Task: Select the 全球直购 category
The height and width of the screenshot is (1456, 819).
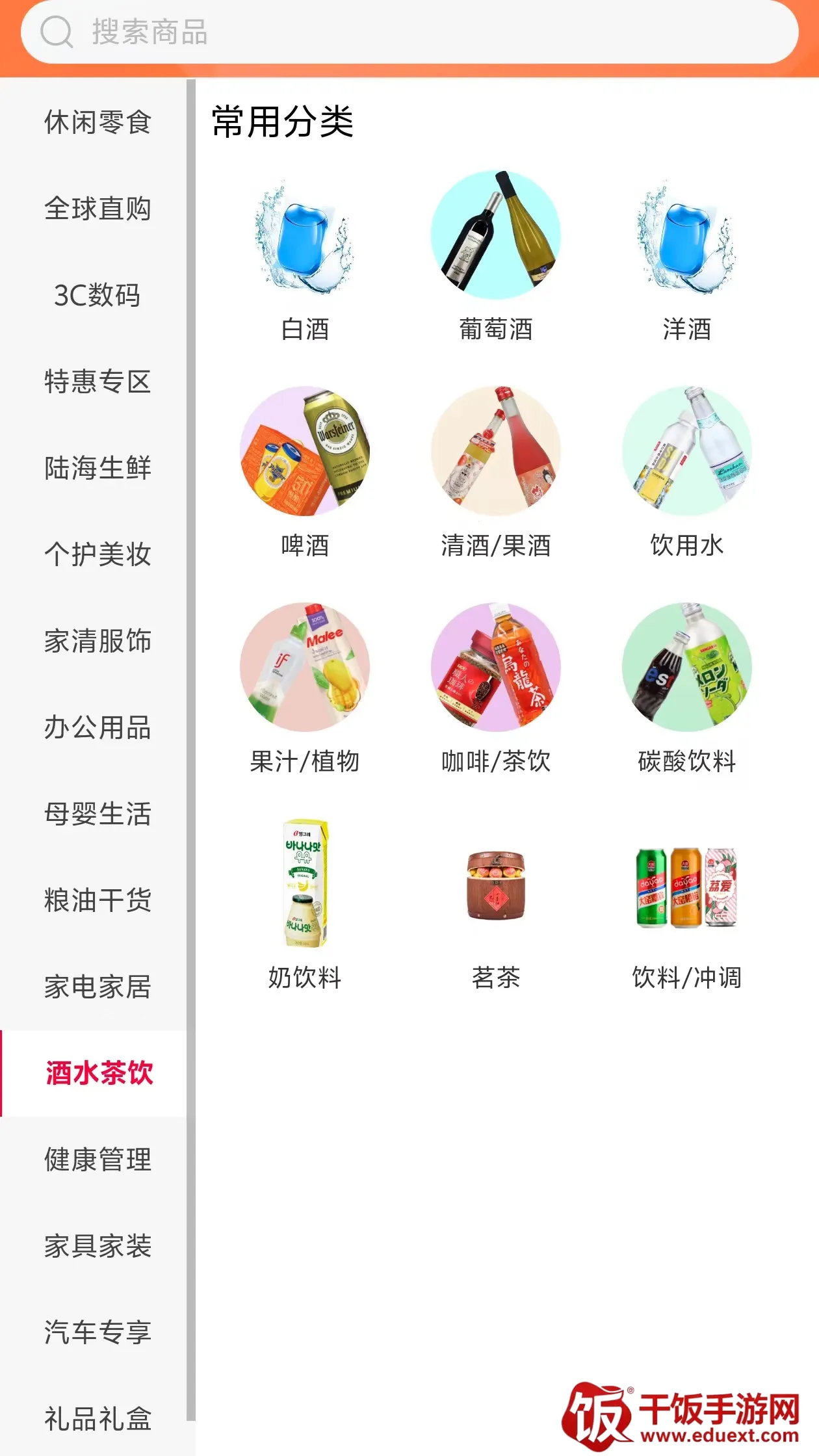Action: point(97,209)
